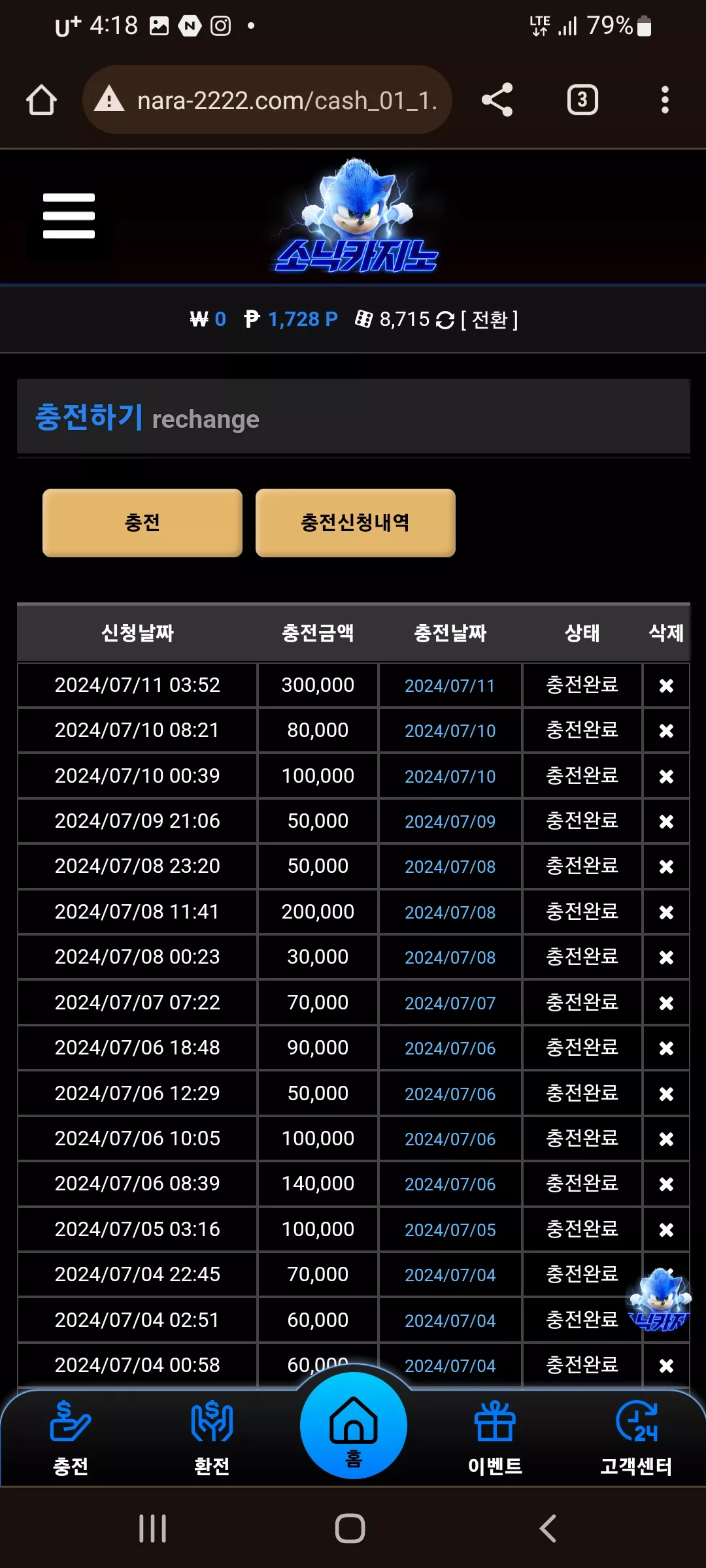Tap the browser home icon
Image resolution: width=706 pixels, height=1568 pixels.
point(41,100)
